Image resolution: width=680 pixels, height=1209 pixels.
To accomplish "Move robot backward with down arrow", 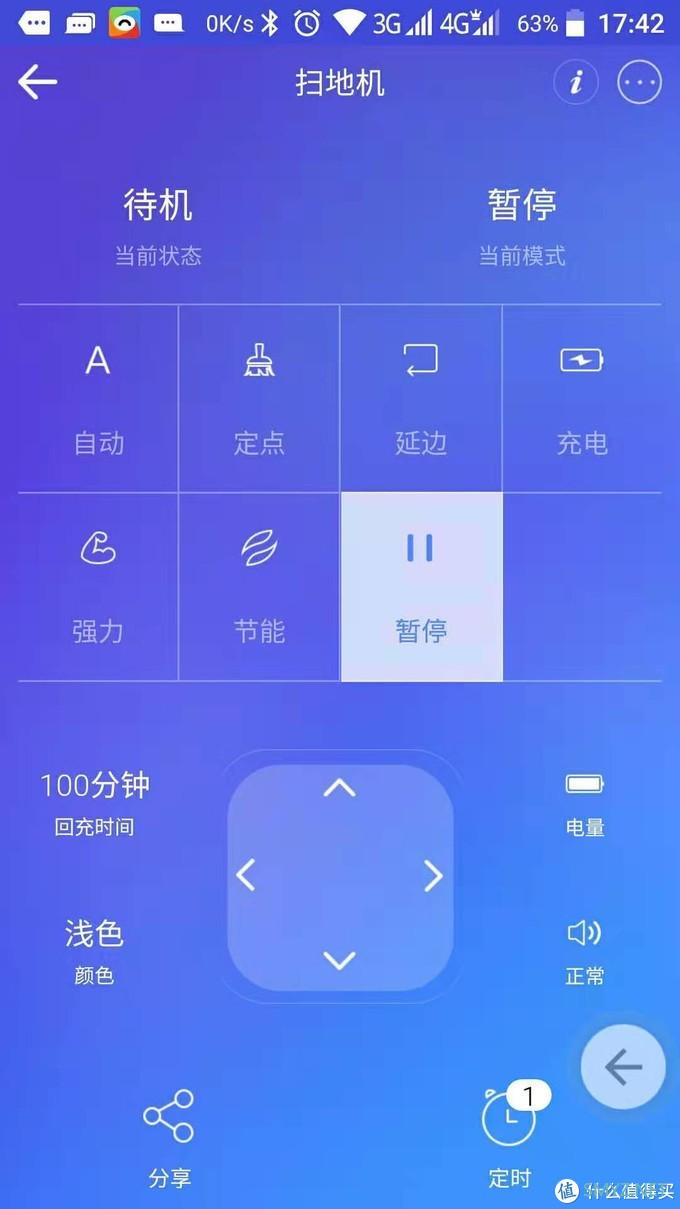I will 340,961.
